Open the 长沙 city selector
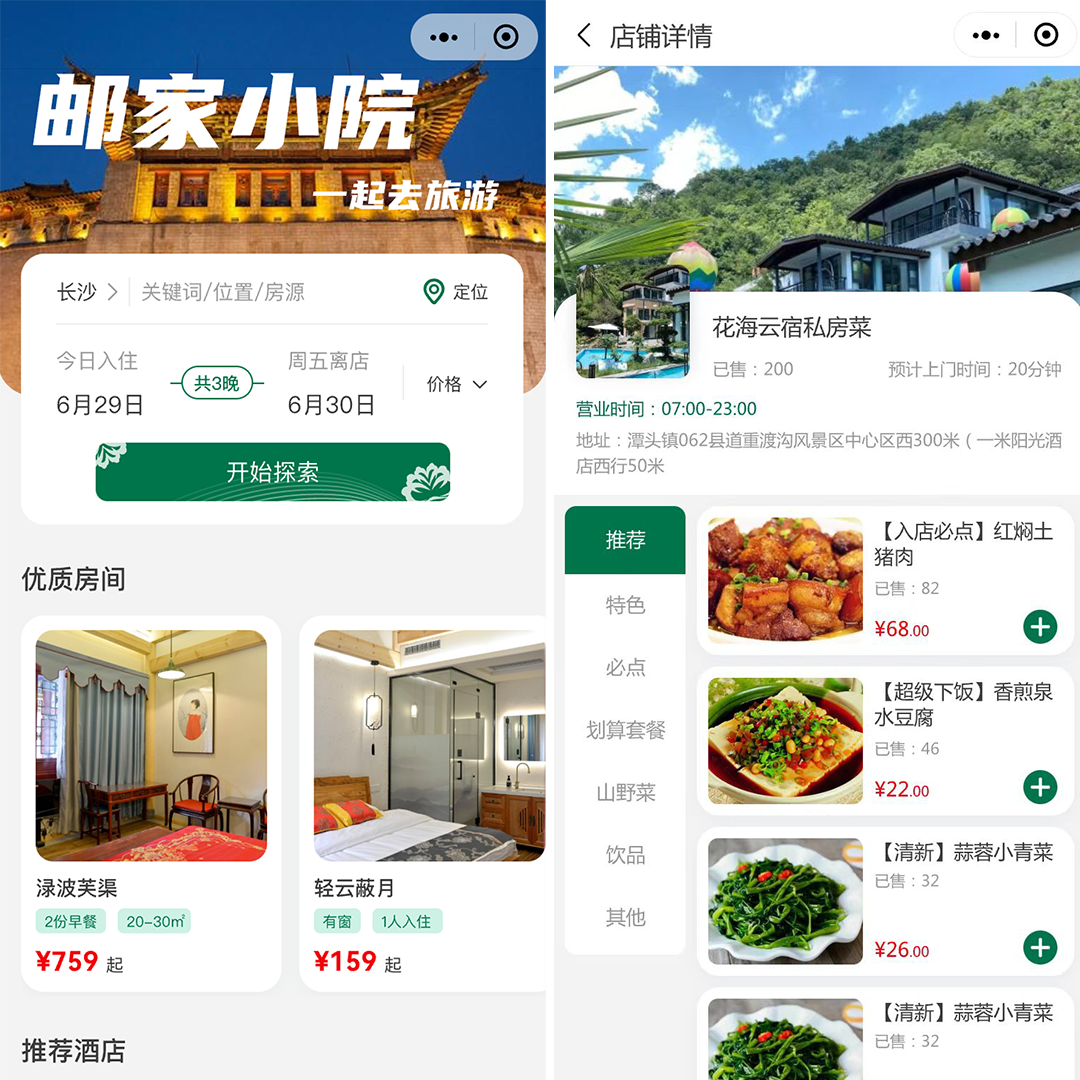 pyautogui.click(x=86, y=292)
